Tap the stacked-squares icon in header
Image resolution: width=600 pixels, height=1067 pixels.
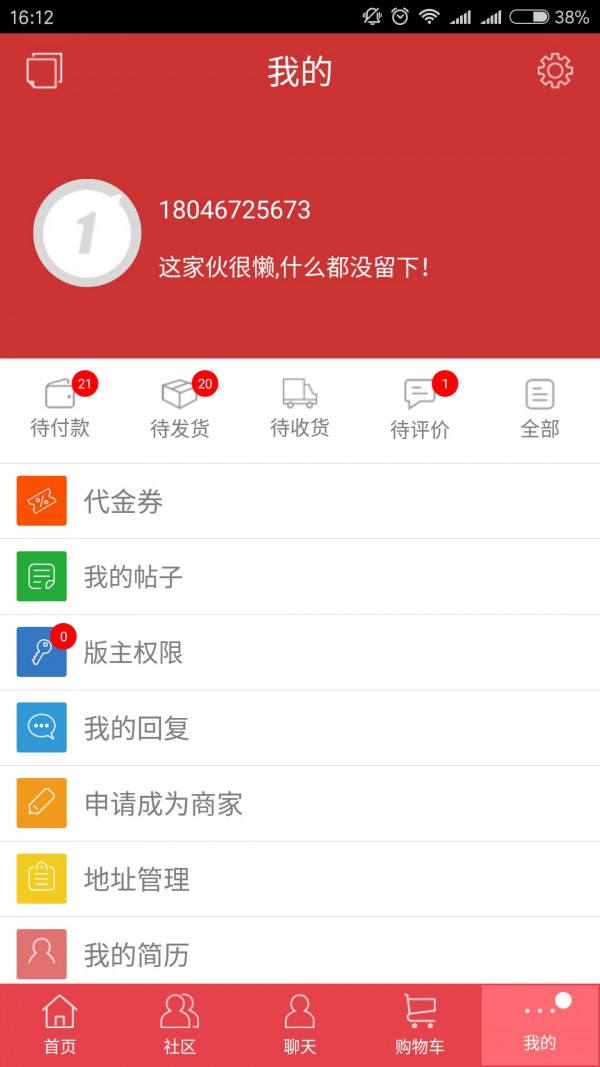44,71
